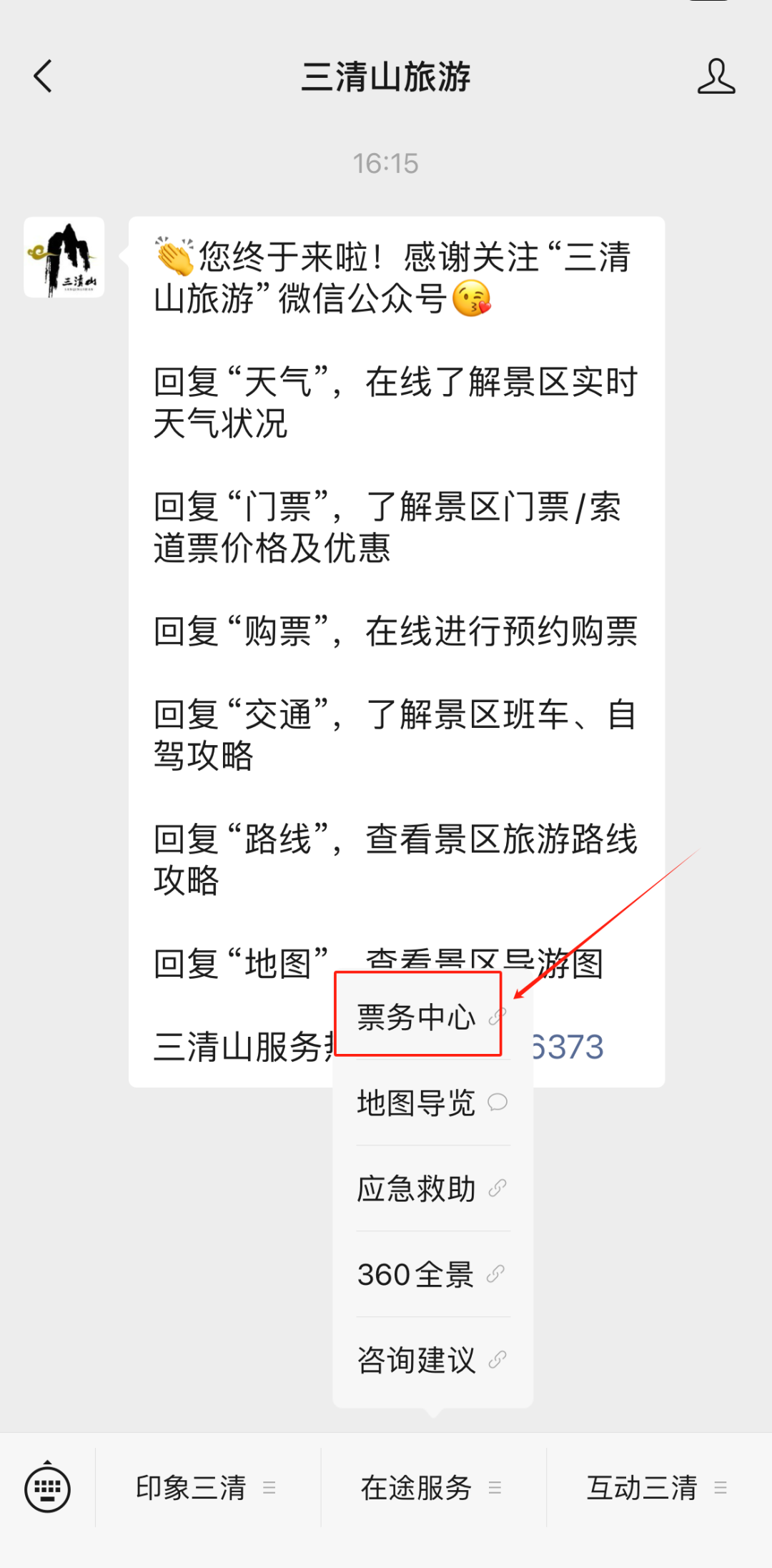772x1568 pixels.
Task: Open the 三清山旅游 account avatar
Action: point(64,257)
